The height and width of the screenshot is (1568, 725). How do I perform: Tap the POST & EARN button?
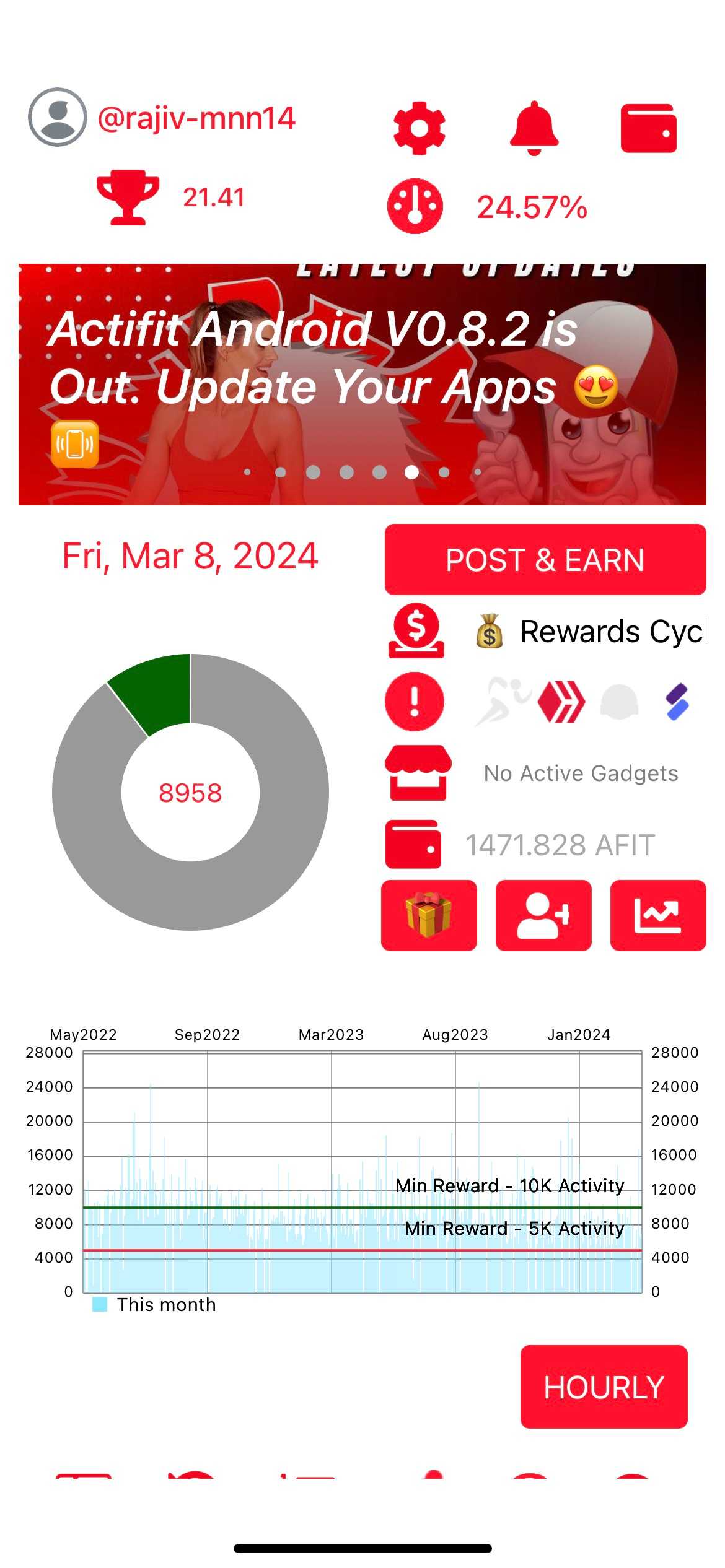(x=545, y=559)
